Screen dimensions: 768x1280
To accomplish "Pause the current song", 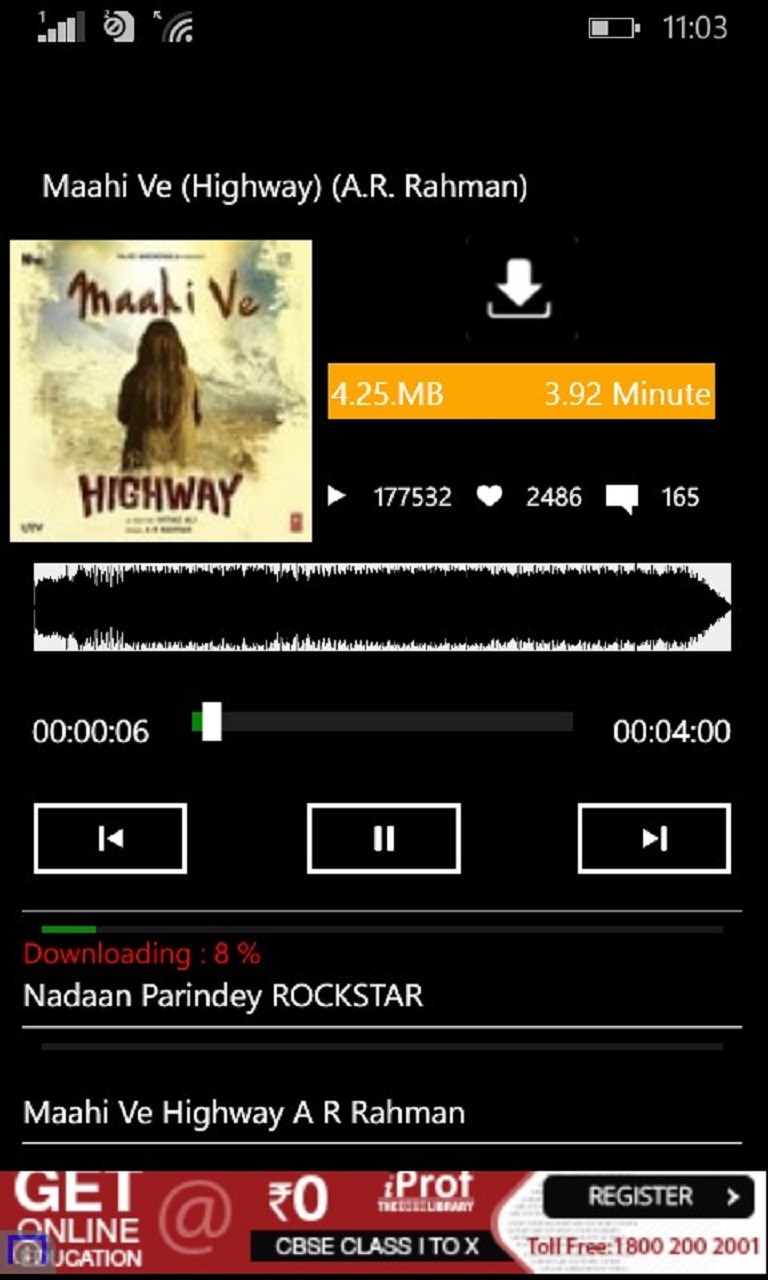I will tap(383, 838).
